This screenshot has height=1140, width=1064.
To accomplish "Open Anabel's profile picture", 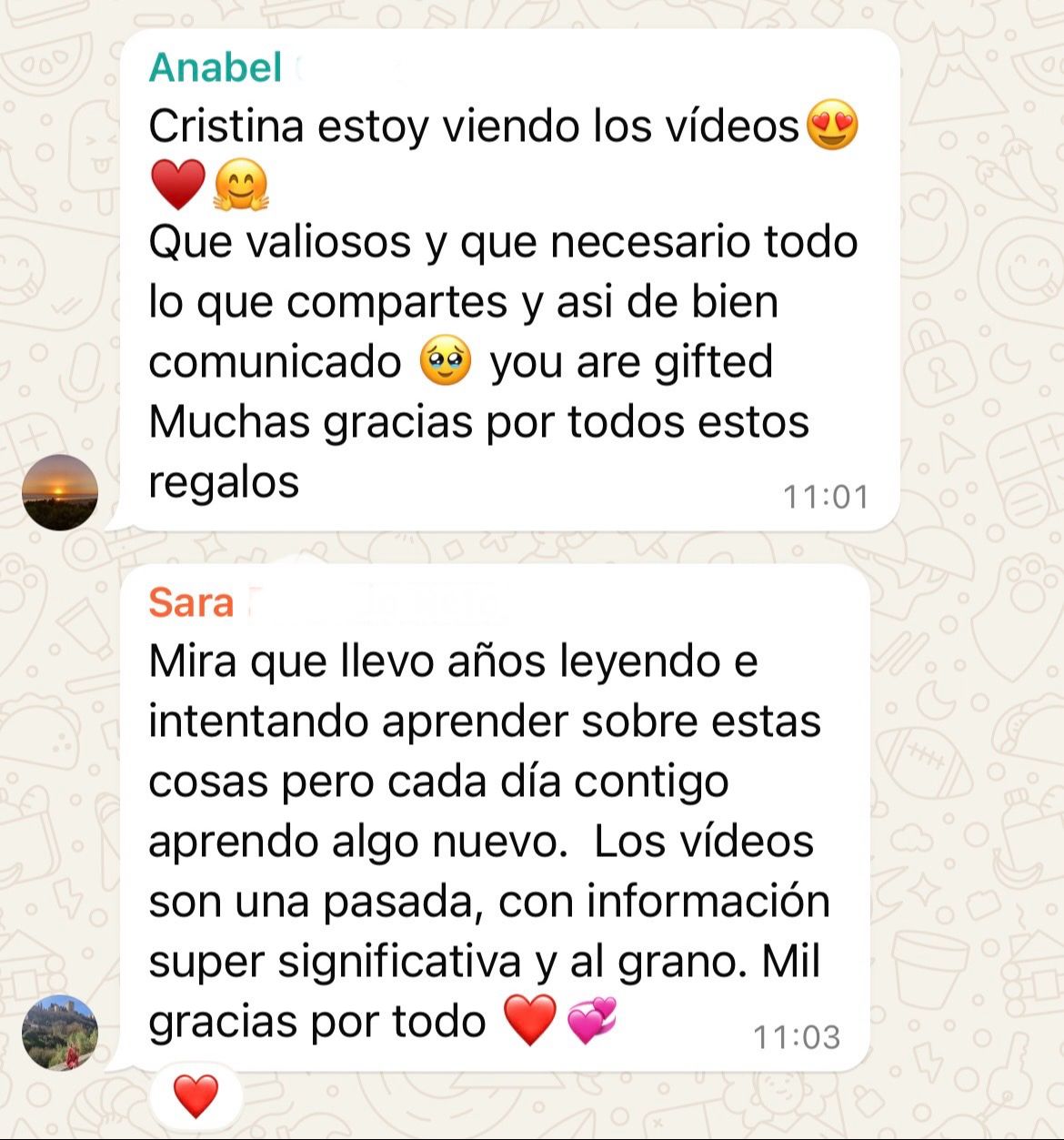I will click(x=60, y=492).
